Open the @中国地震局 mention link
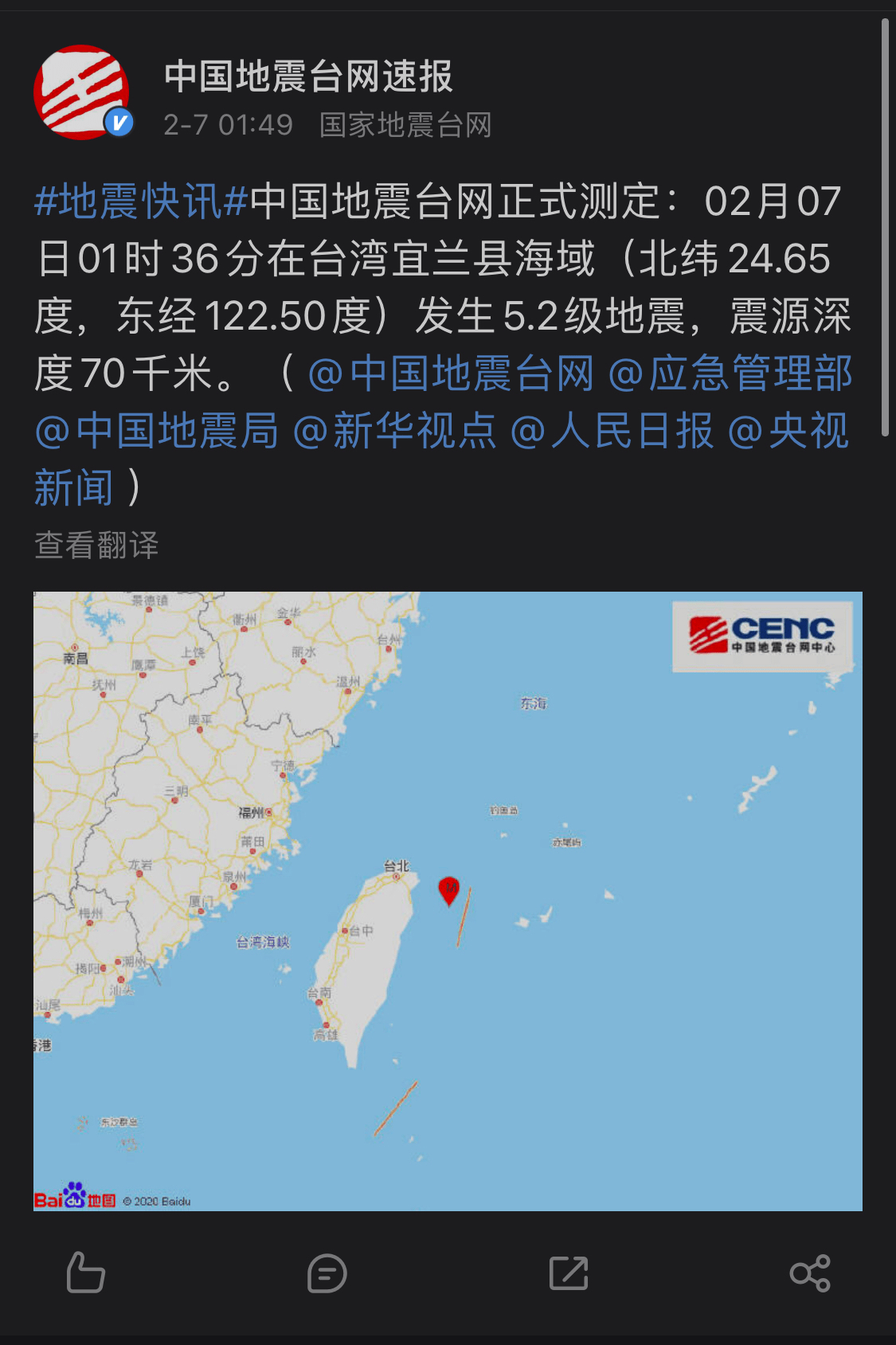 tap(156, 432)
